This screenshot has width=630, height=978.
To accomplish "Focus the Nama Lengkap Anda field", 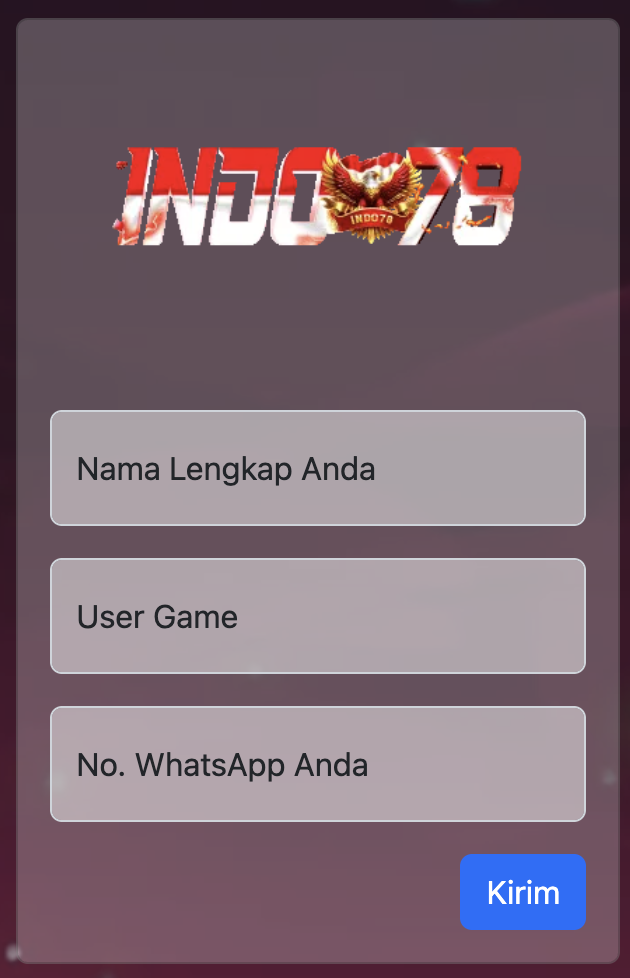I will click(x=317, y=468).
